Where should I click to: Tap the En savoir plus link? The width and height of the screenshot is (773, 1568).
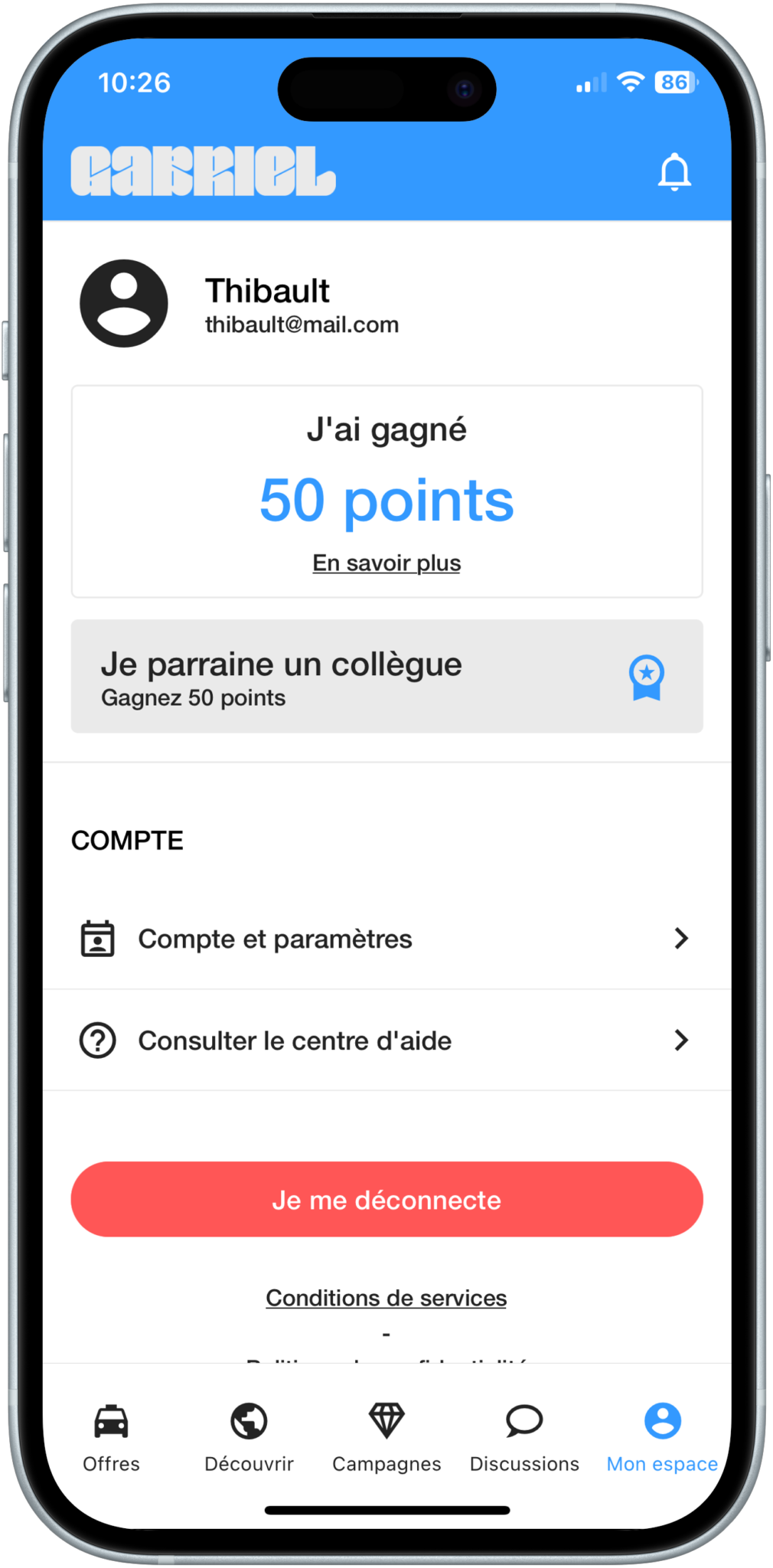tap(386, 563)
